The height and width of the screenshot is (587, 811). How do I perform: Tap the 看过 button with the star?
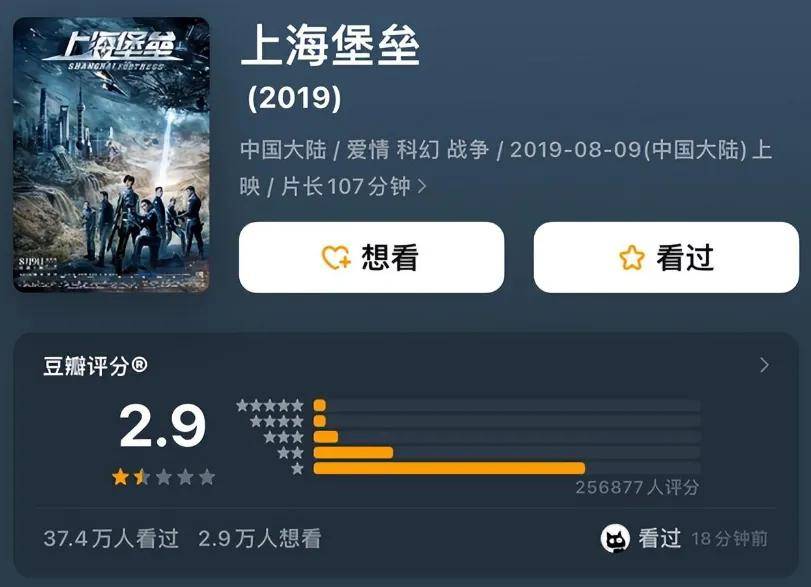click(x=666, y=257)
